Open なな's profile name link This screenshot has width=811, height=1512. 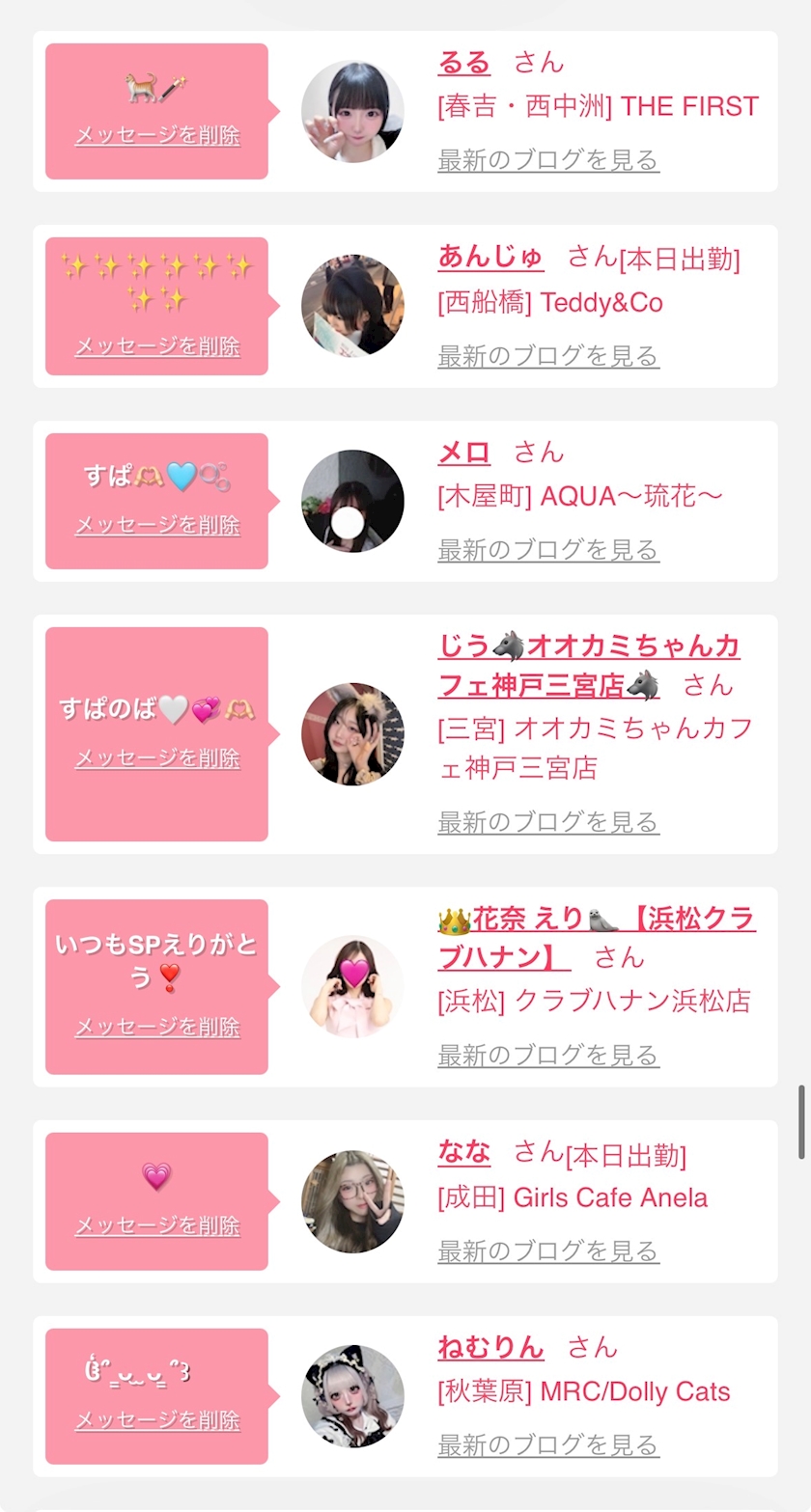(464, 1151)
